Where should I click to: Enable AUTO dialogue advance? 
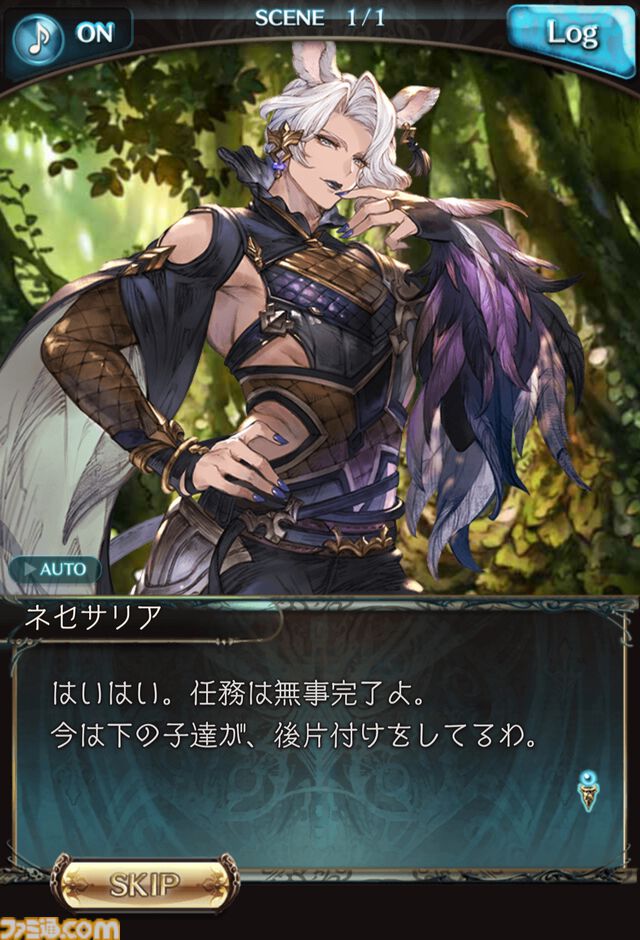(55, 570)
